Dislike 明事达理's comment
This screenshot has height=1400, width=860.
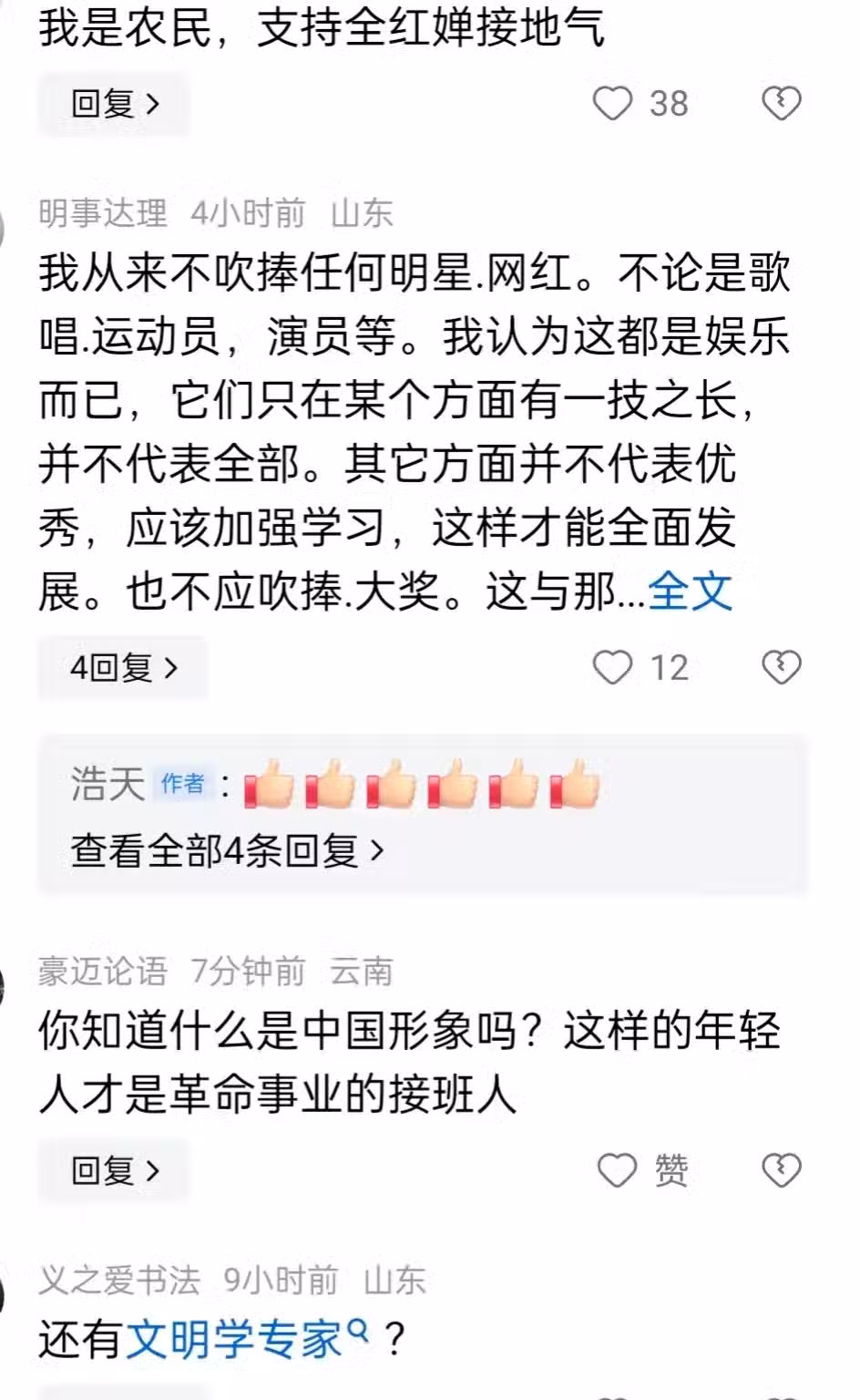pyautogui.click(x=781, y=668)
